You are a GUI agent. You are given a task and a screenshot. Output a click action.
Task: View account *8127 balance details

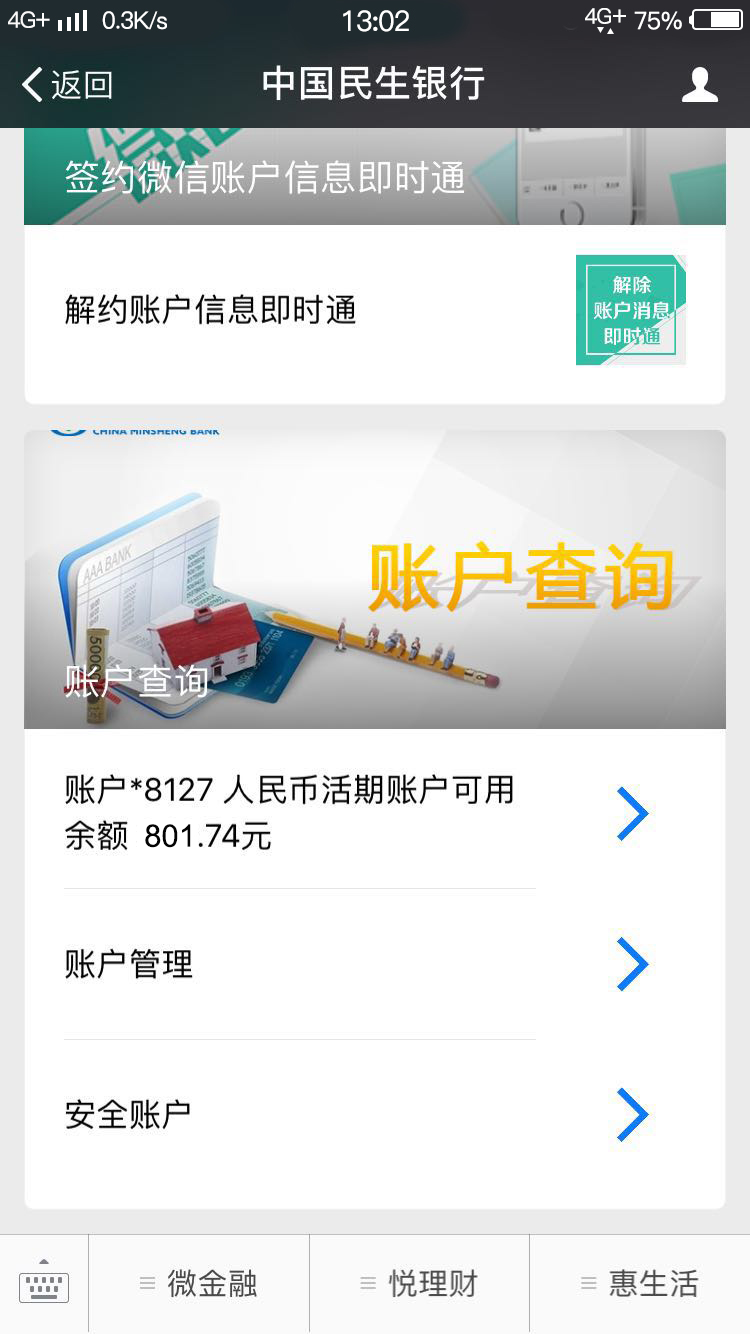click(x=375, y=813)
